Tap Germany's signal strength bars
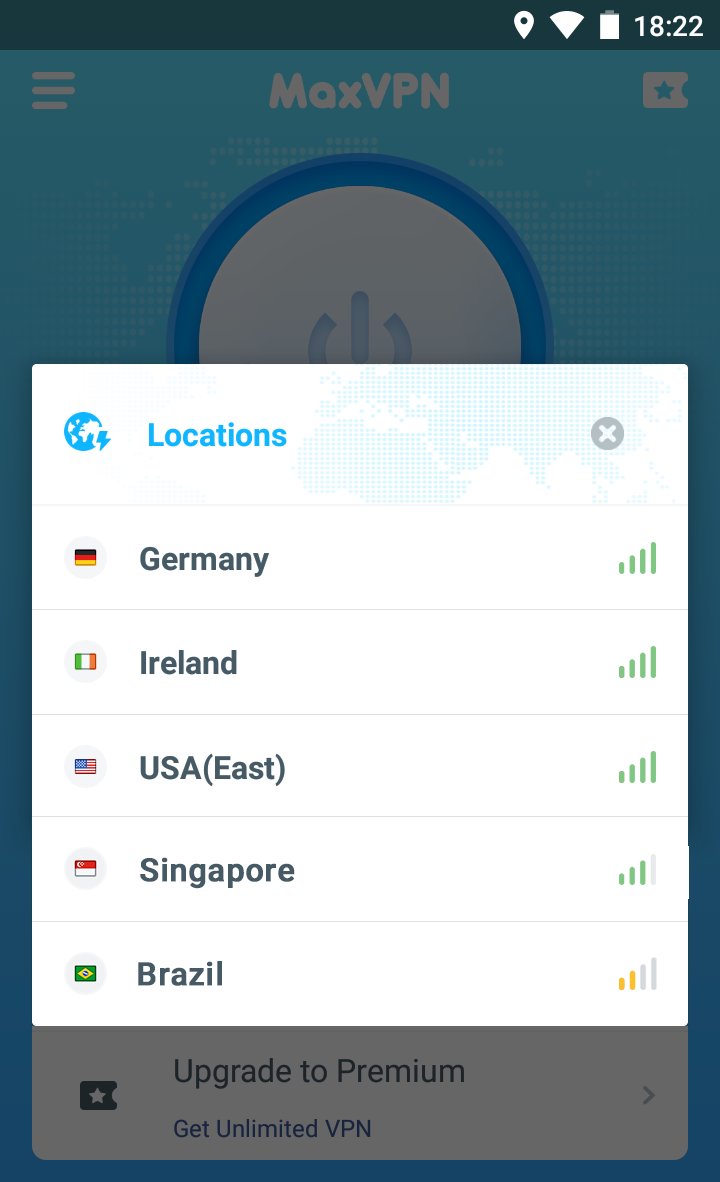The image size is (720, 1182). tap(637, 558)
